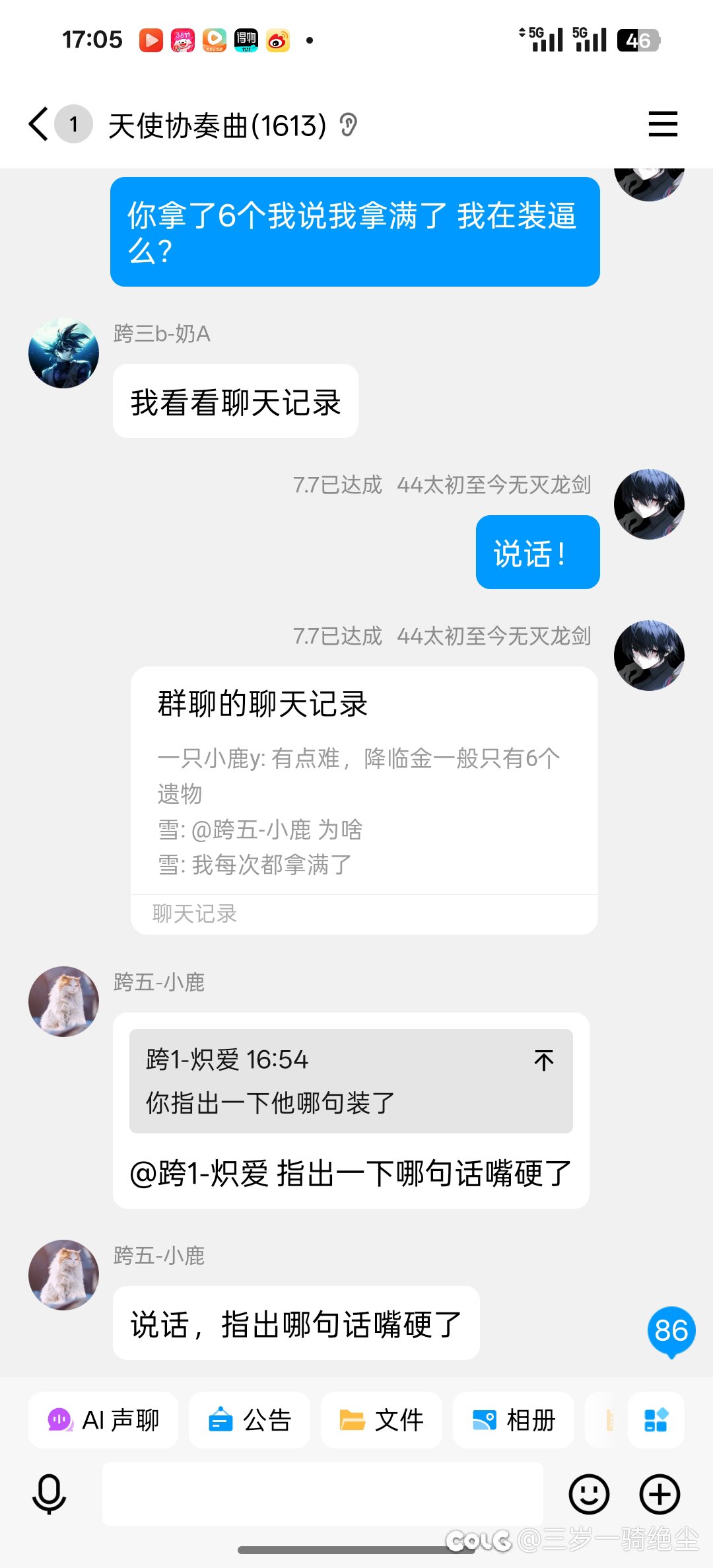This screenshot has width=713, height=1568.
Task: Open 跨三b-奶A's avatar profile
Action: [x=63, y=353]
